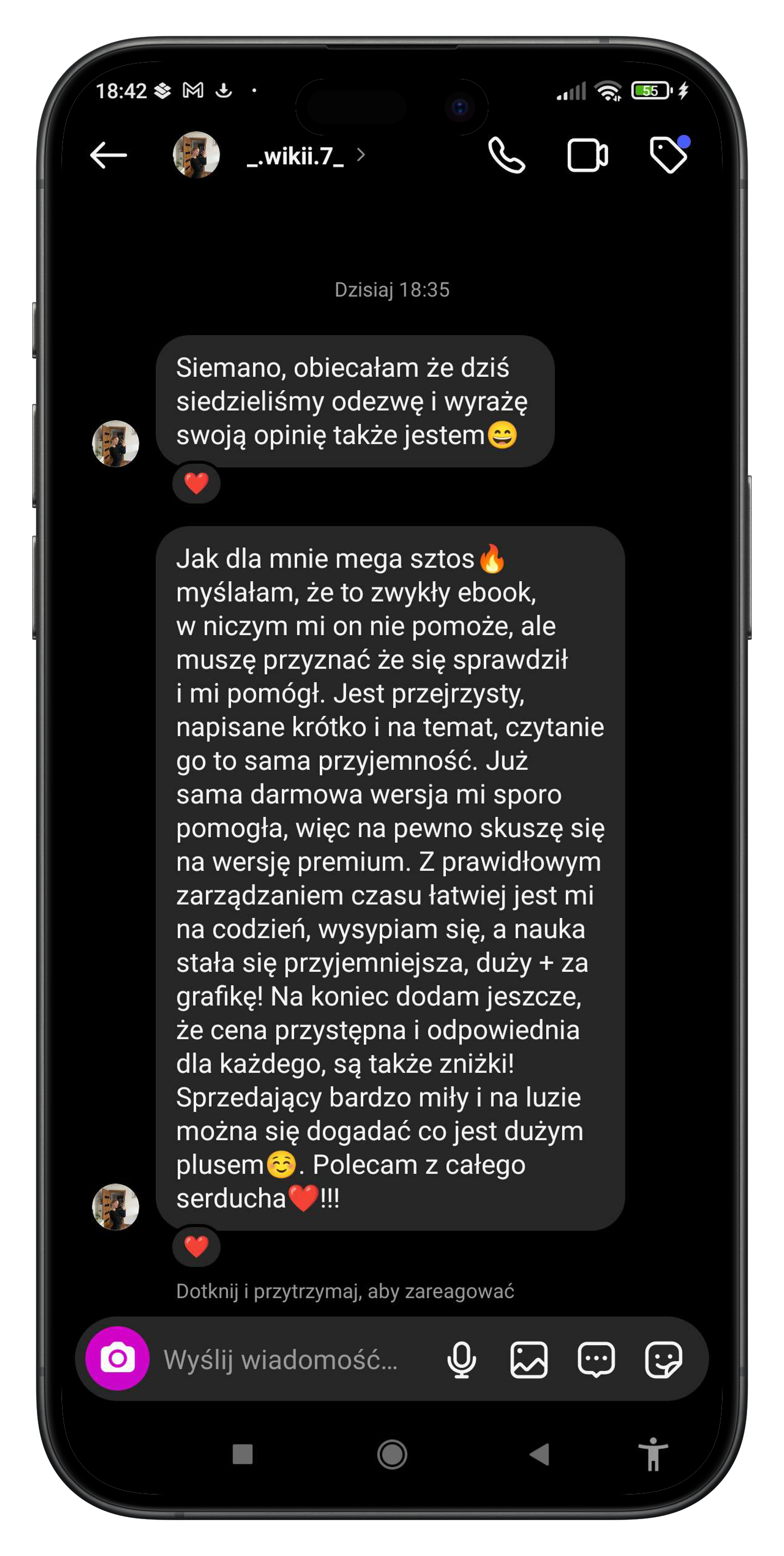Screen dimensions: 784x1556
Task: Open the sticker picker
Action: [x=663, y=1360]
